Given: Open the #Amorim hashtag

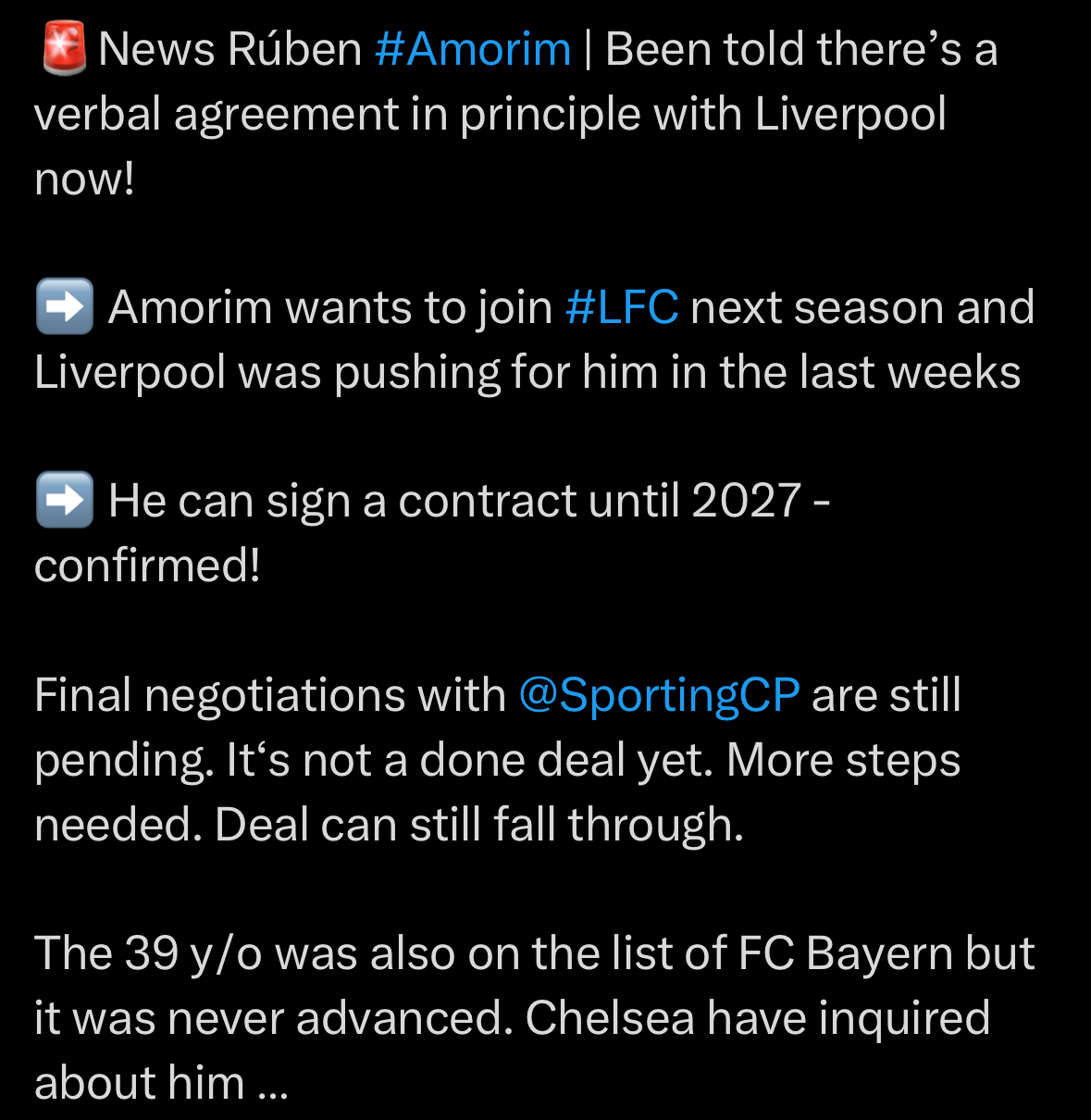Looking at the screenshot, I should [473, 49].
